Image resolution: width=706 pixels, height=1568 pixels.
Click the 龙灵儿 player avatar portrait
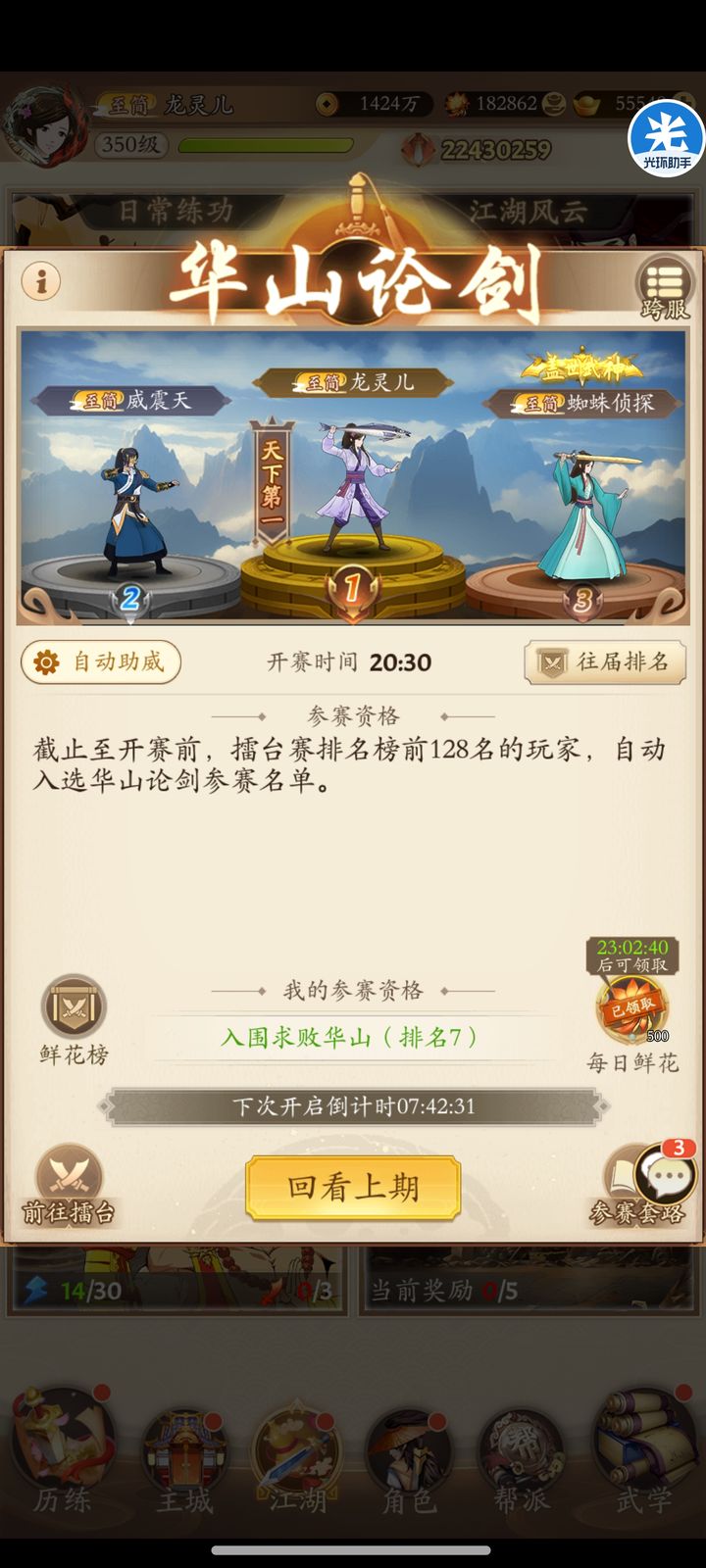pyautogui.click(x=47, y=122)
